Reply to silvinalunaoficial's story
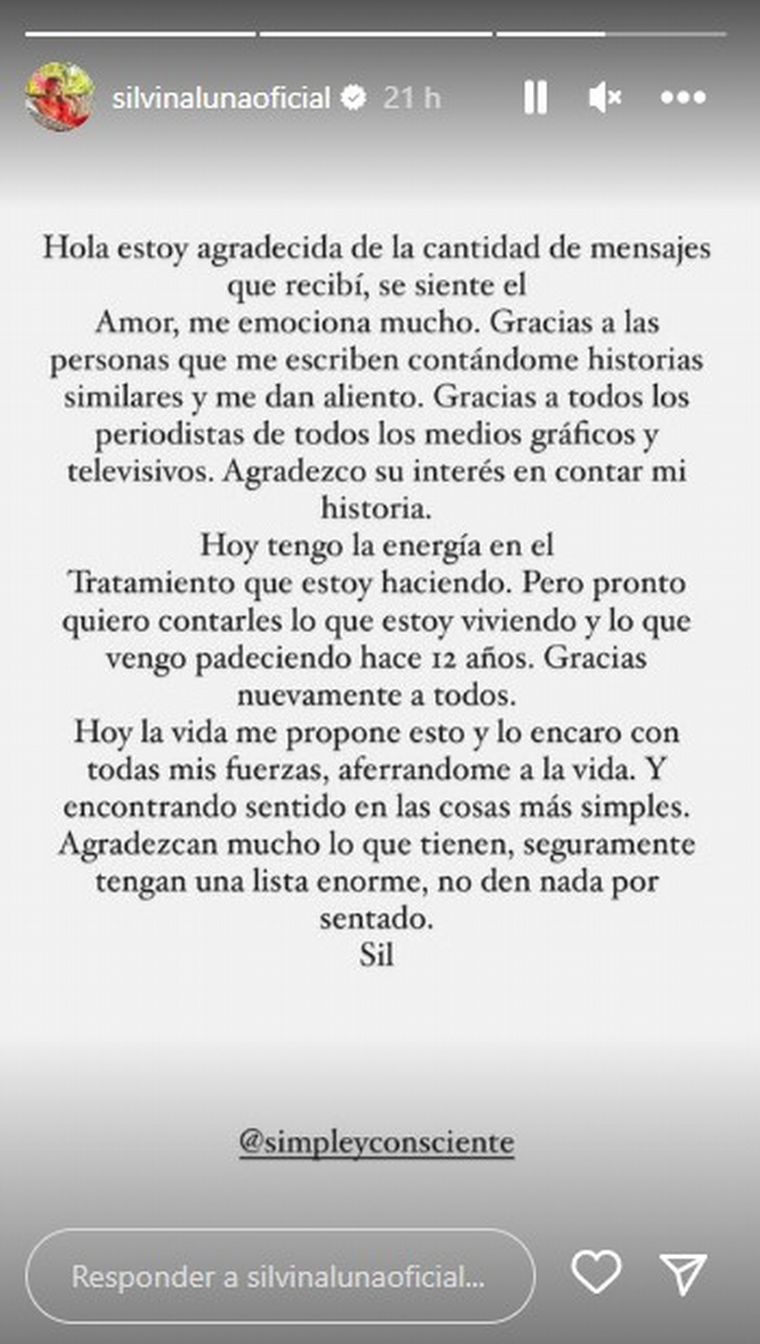The width and height of the screenshot is (760, 1344). tap(280, 1277)
